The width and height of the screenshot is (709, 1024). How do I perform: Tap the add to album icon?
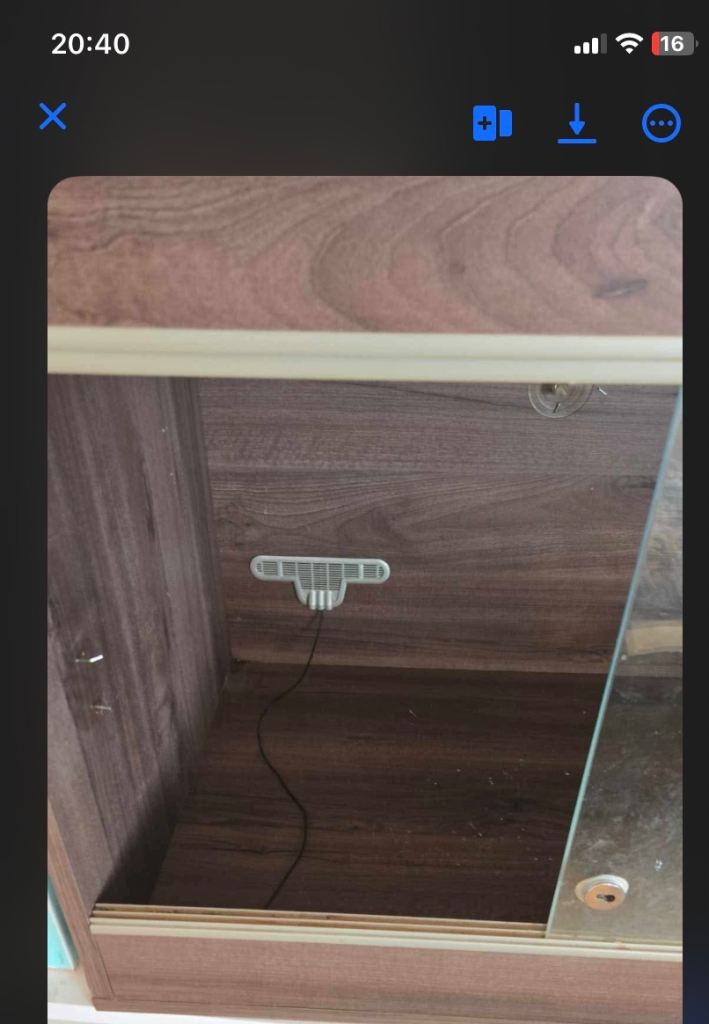(492, 124)
